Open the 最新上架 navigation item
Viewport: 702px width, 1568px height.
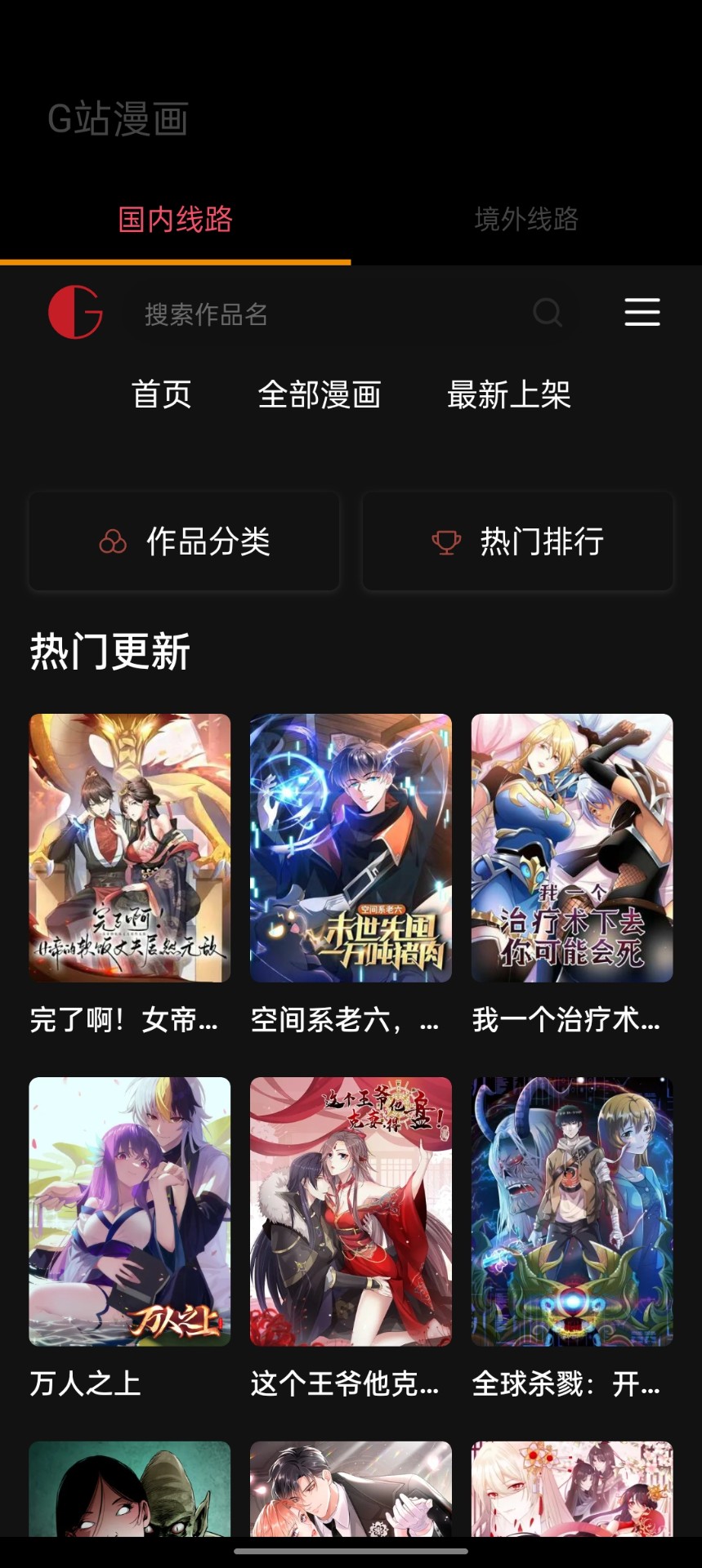(x=508, y=395)
